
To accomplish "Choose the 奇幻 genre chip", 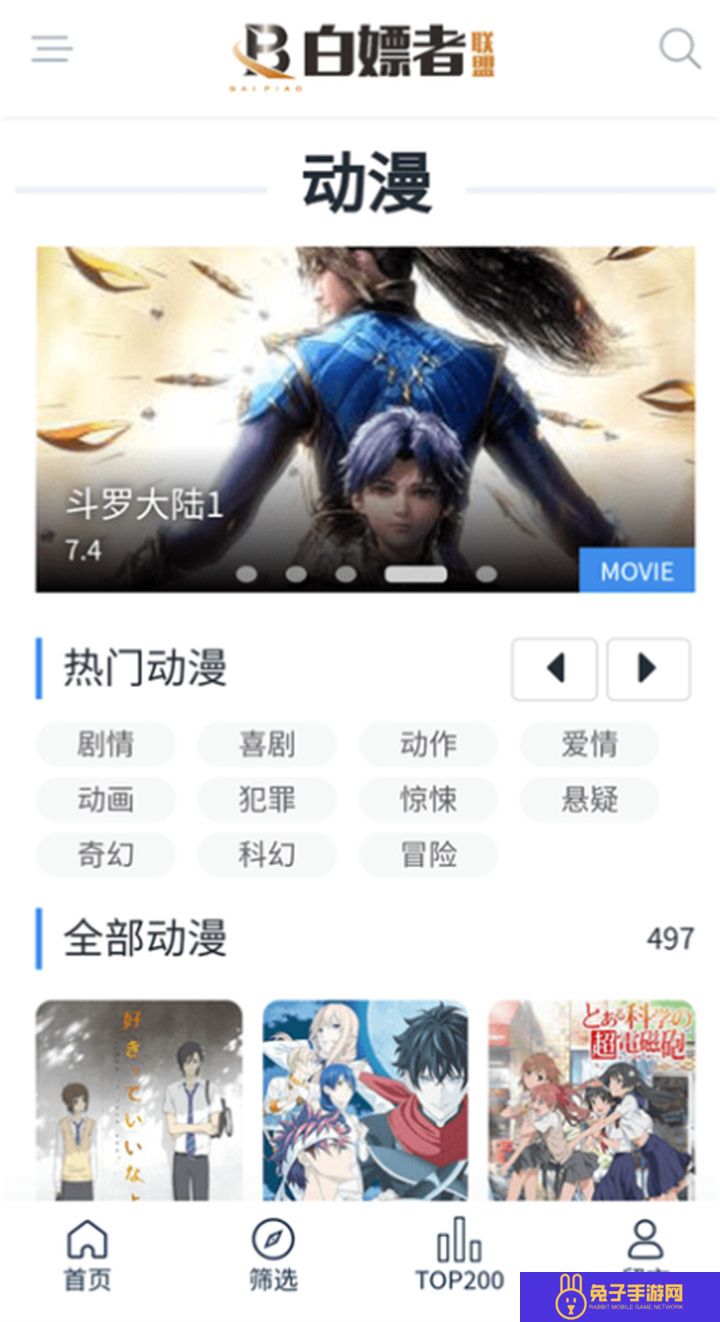I will (106, 855).
